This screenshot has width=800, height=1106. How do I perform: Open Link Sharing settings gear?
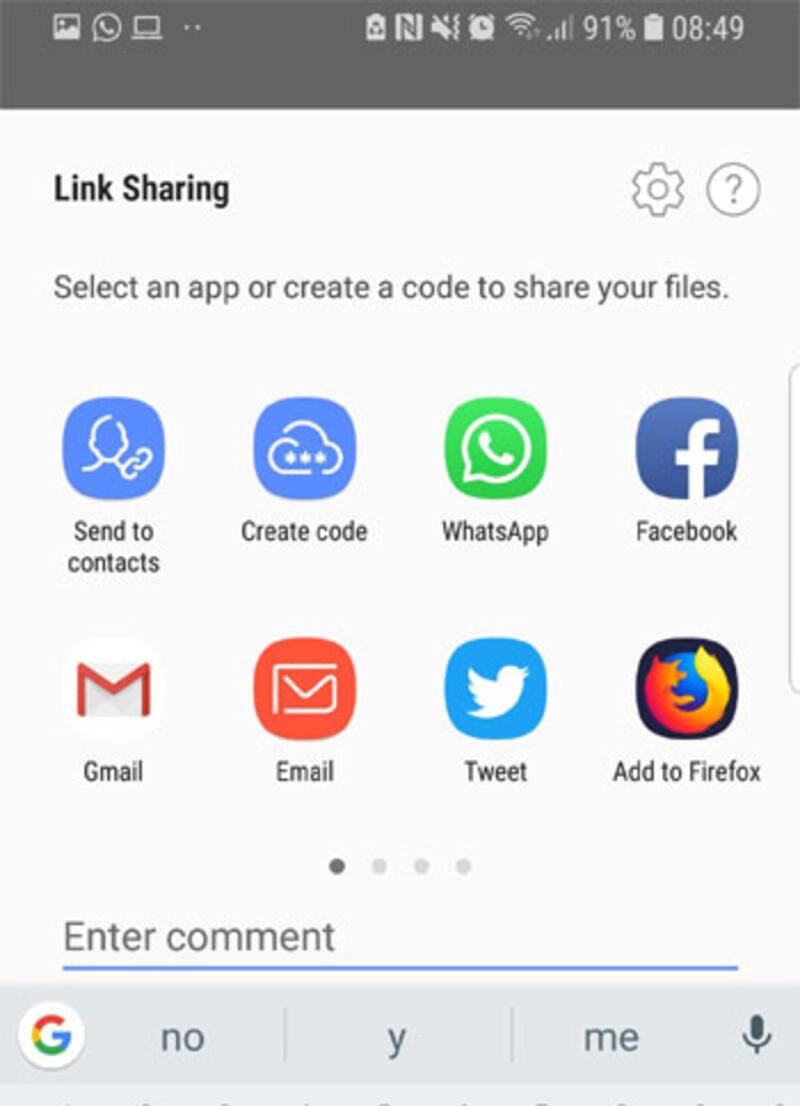pos(658,189)
